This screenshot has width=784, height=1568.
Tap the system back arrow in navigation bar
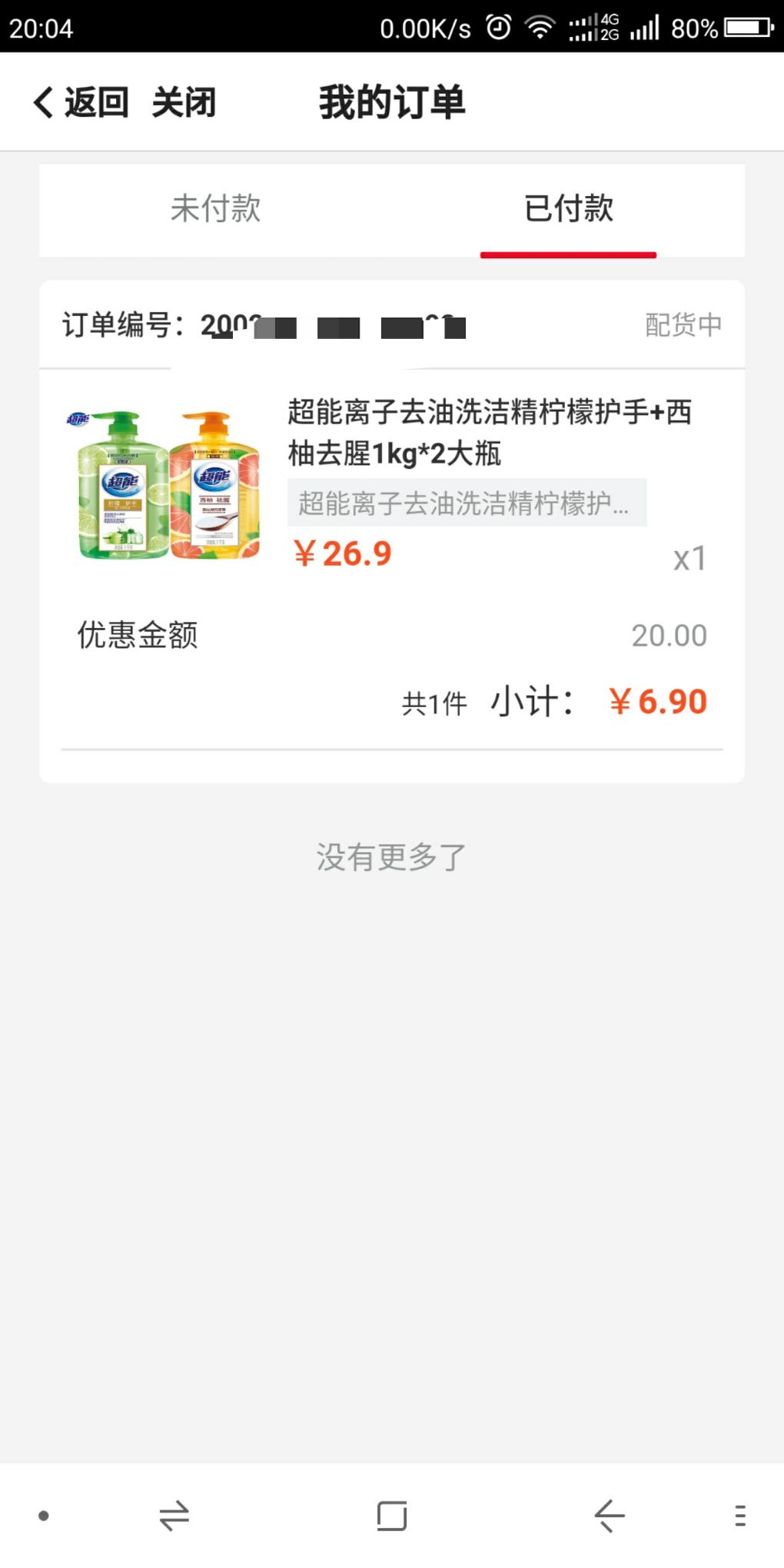pyautogui.click(x=610, y=1516)
